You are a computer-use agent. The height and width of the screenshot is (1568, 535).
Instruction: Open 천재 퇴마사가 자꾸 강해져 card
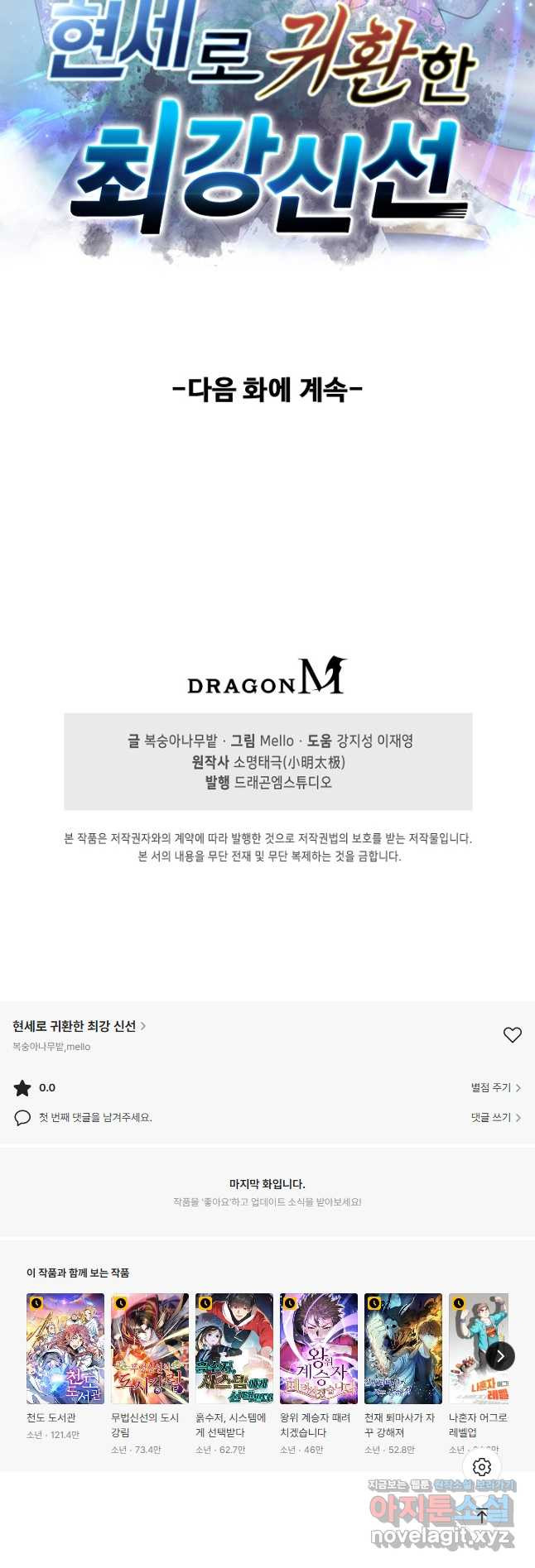(403, 1349)
